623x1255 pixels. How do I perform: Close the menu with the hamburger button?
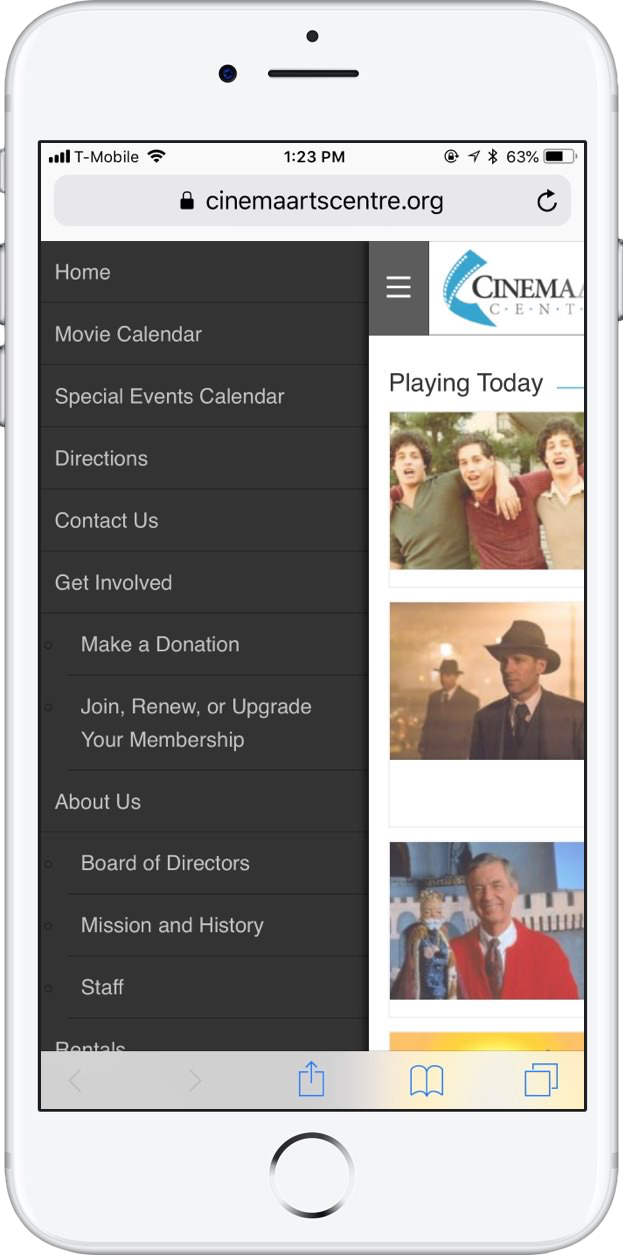pyautogui.click(x=399, y=288)
